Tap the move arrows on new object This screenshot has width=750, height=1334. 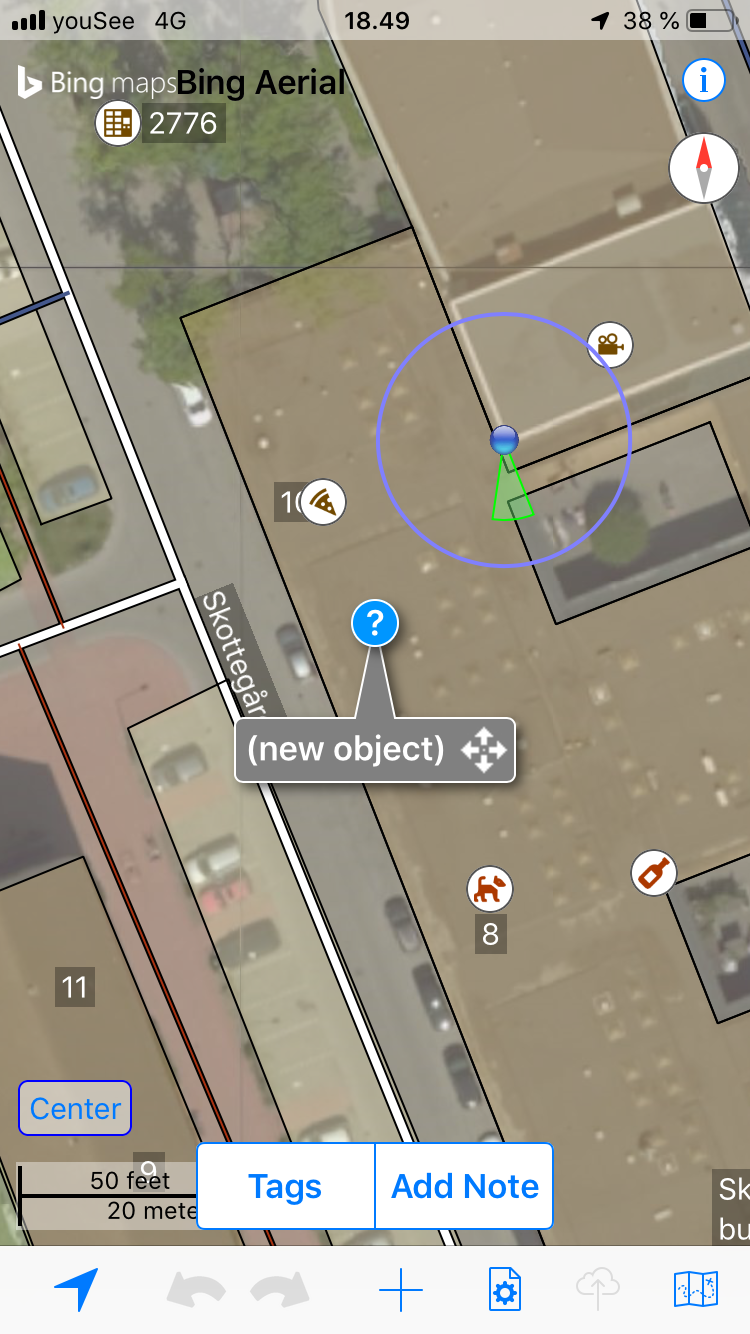click(x=483, y=749)
